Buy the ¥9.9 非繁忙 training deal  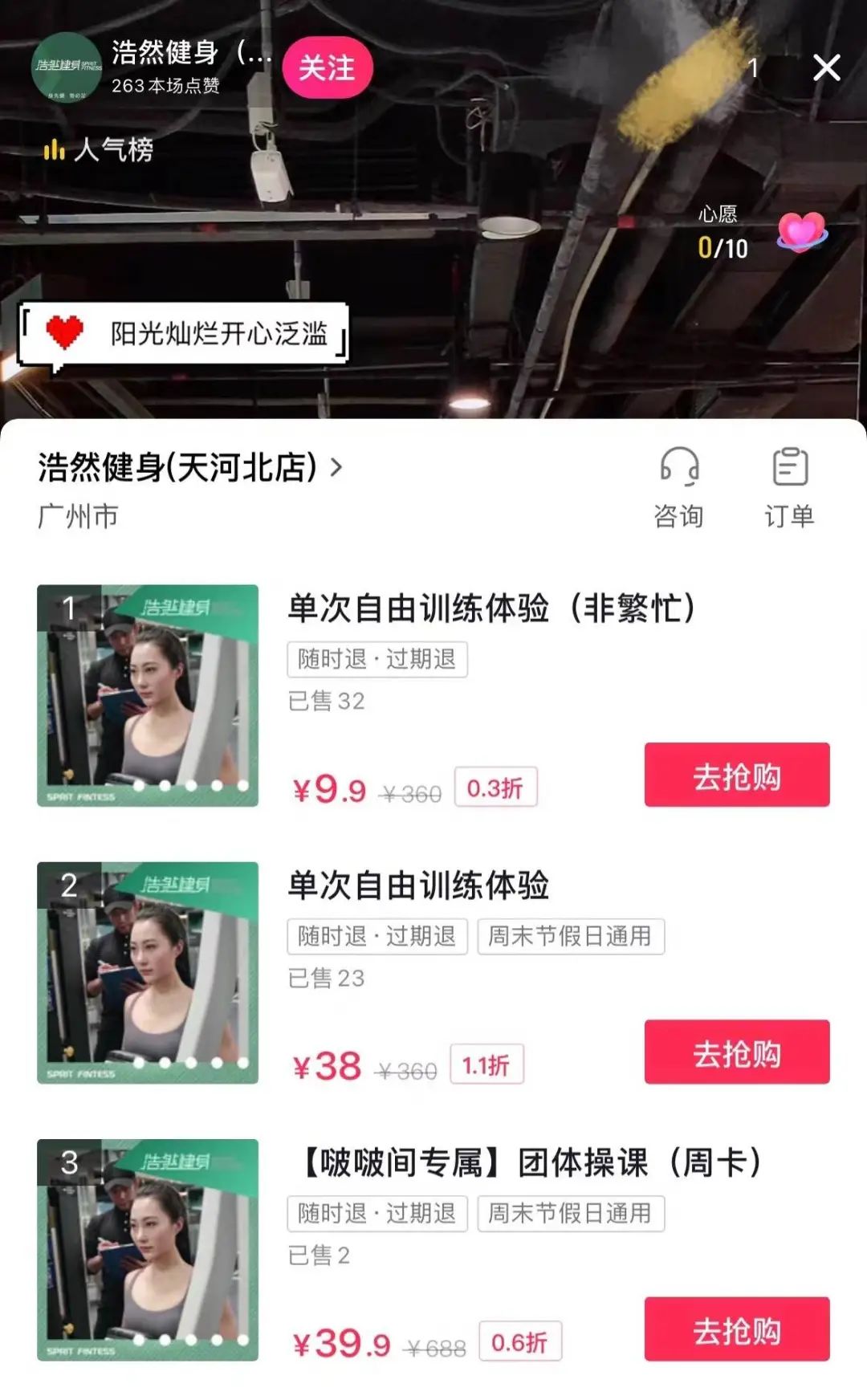pyautogui.click(x=736, y=775)
